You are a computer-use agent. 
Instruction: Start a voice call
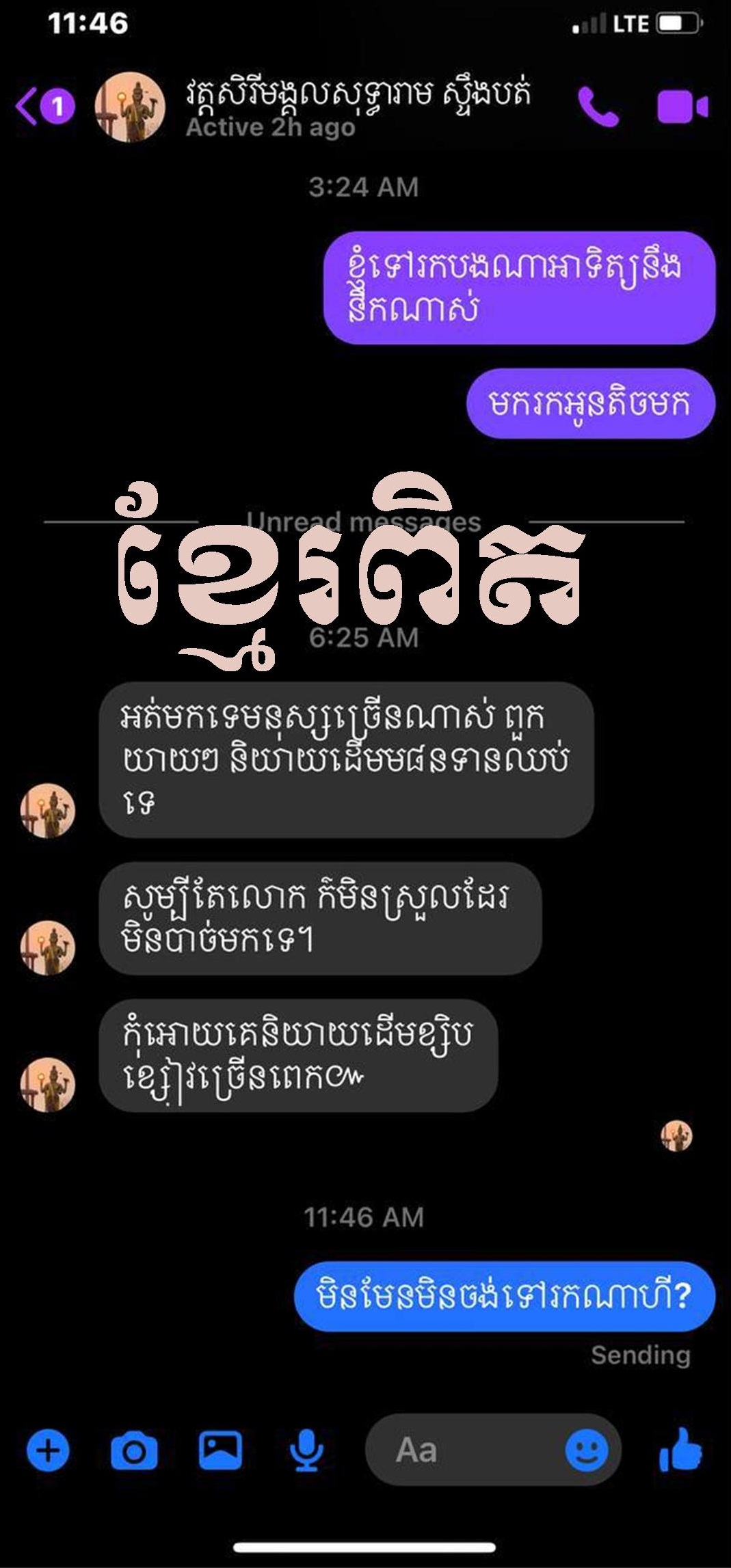[598, 107]
